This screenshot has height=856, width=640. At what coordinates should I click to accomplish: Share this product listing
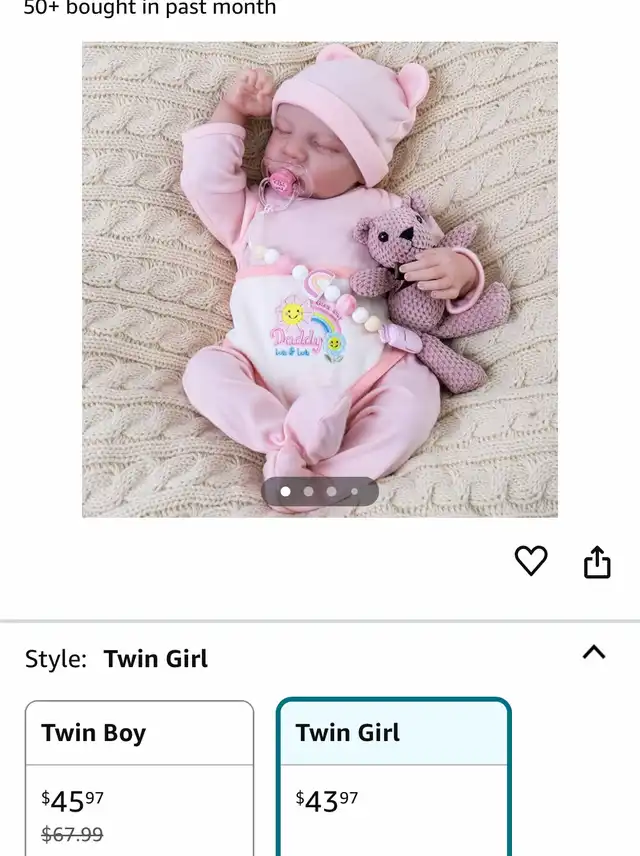(597, 562)
